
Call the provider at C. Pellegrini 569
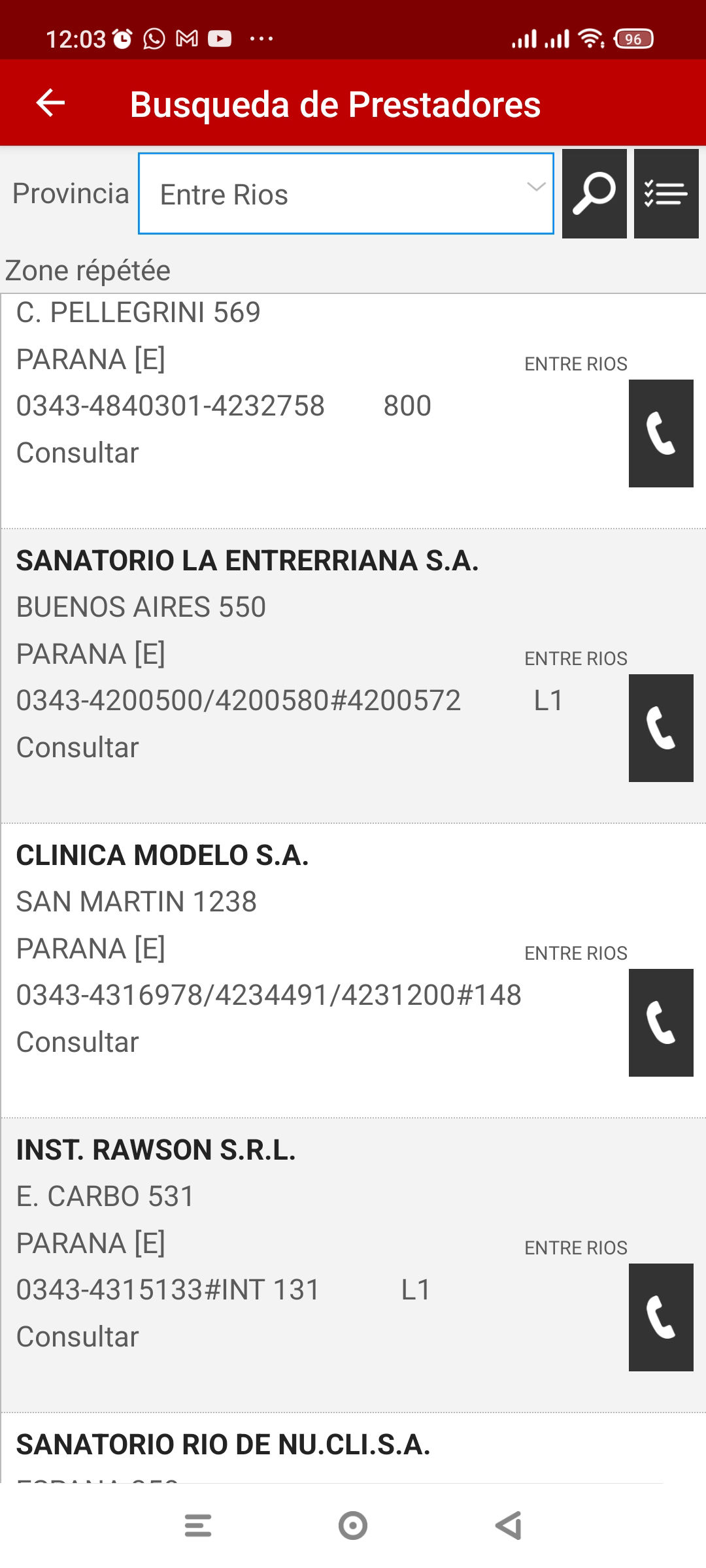pos(660,433)
